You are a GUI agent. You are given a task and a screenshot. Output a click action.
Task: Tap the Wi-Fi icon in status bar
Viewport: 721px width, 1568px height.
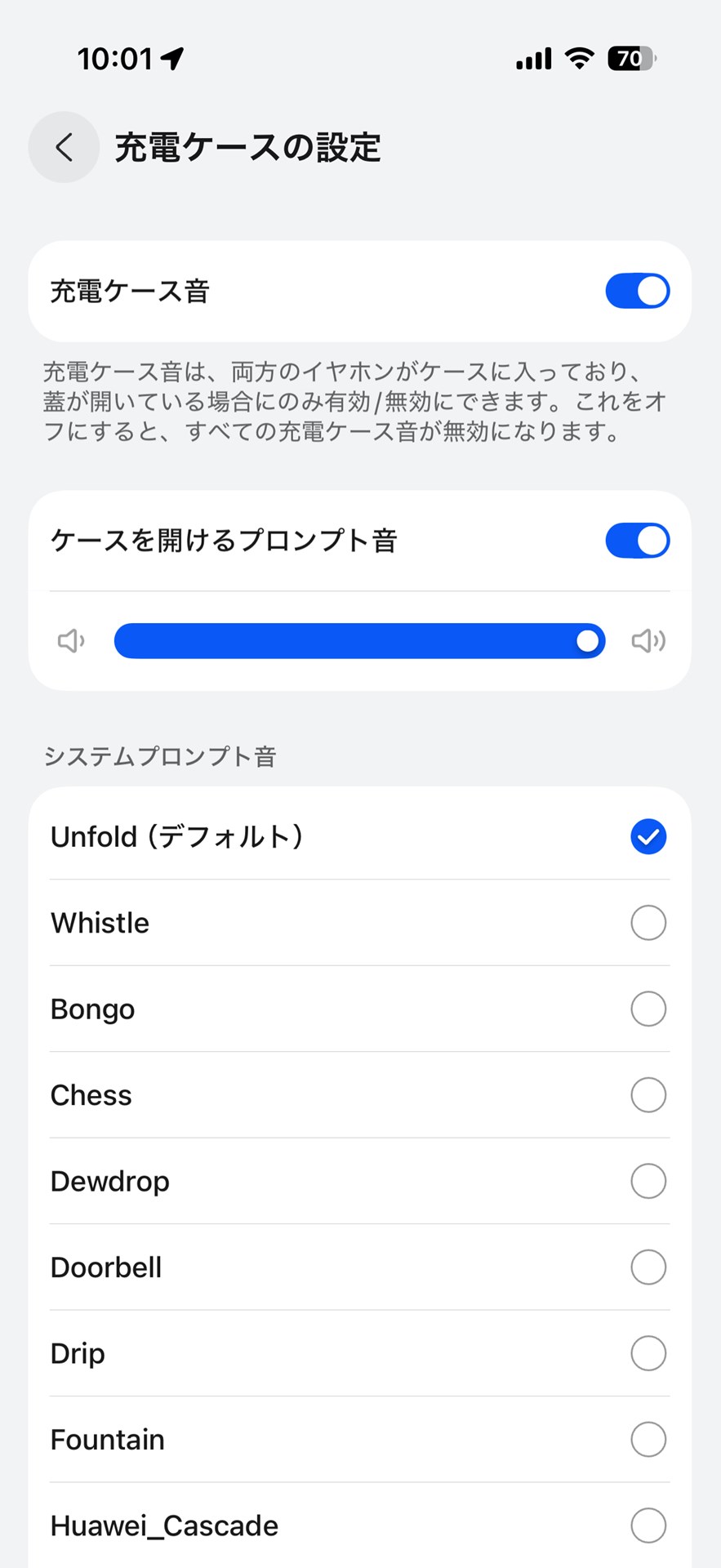(x=579, y=58)
